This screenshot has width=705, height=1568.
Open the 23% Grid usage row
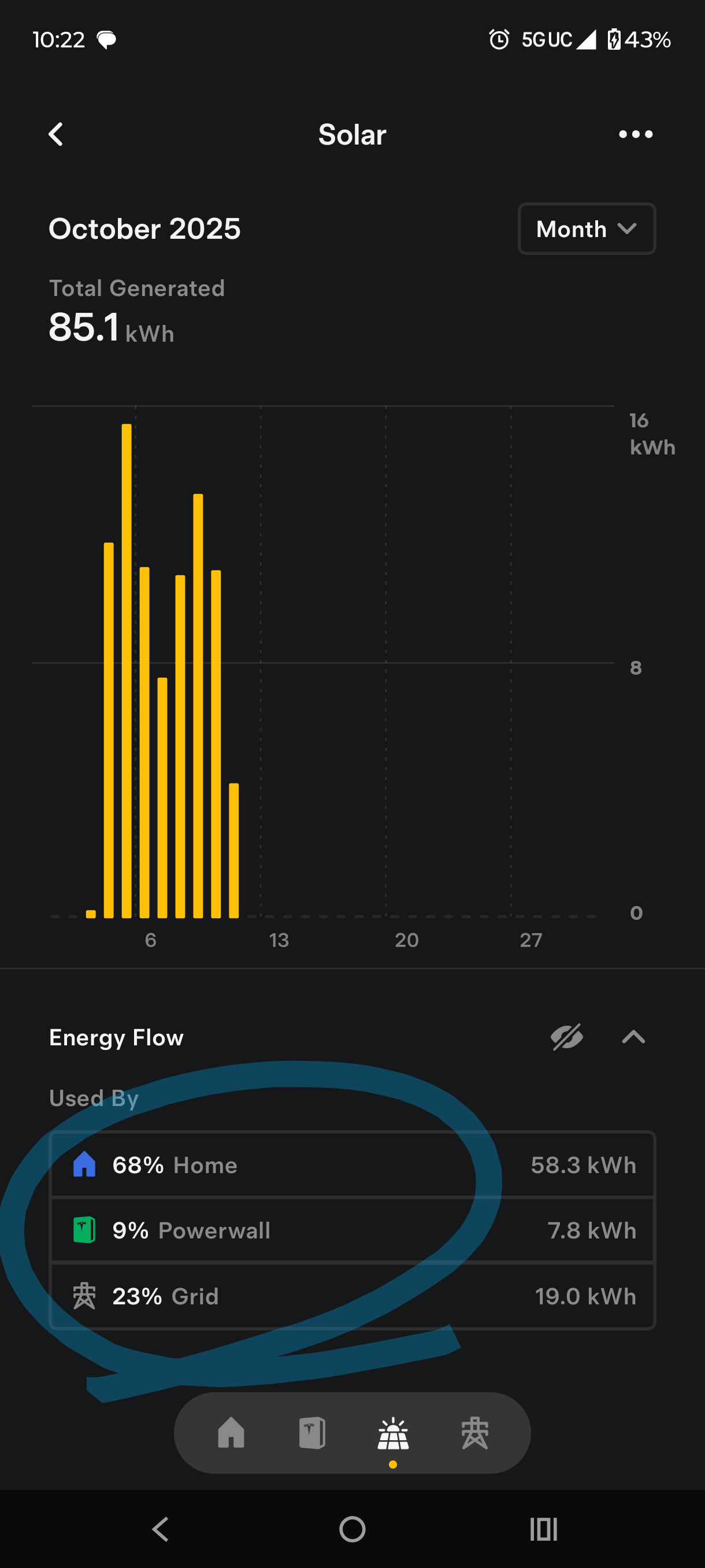[x=352, y=1296]
